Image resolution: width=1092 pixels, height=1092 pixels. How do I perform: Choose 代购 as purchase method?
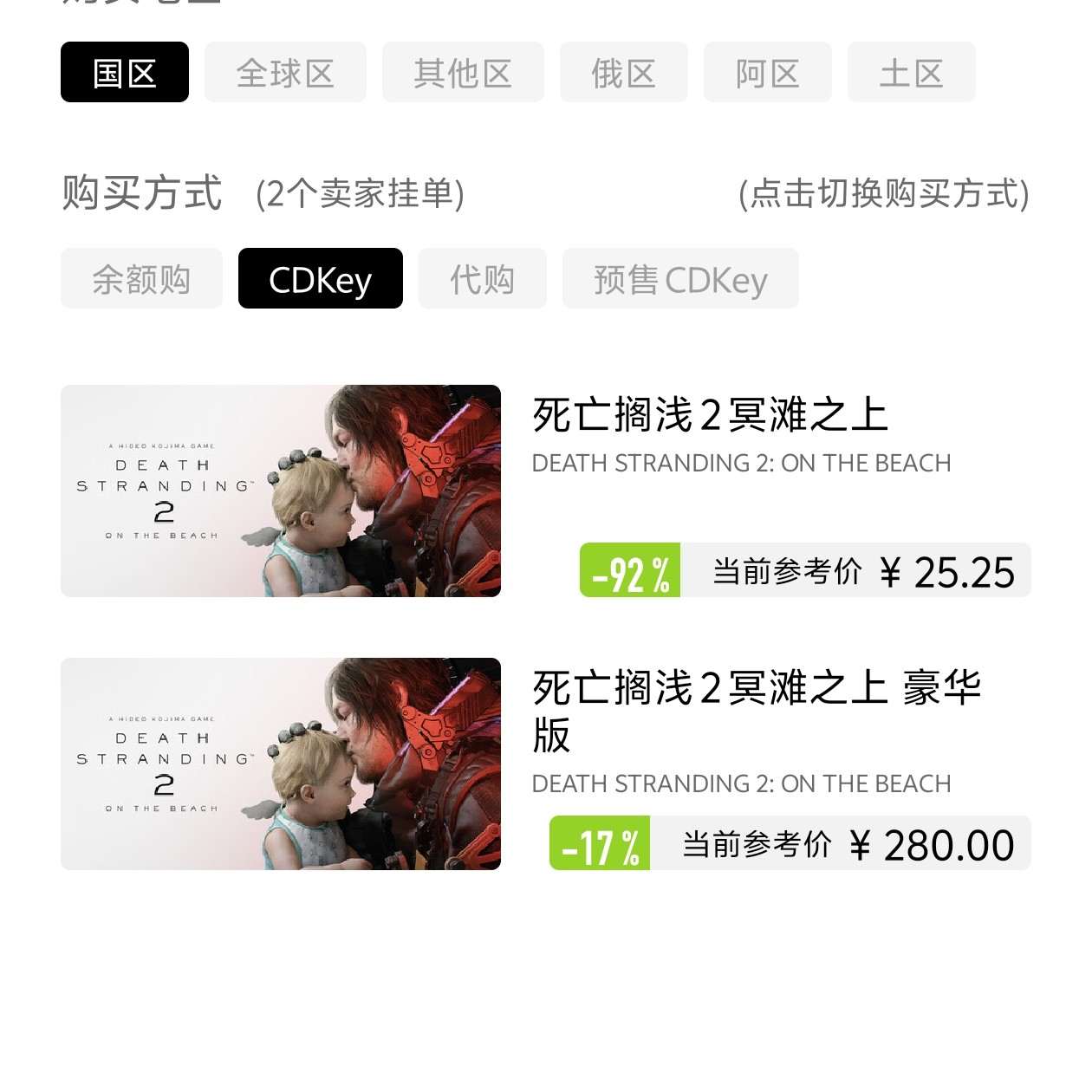pos(482,278)
